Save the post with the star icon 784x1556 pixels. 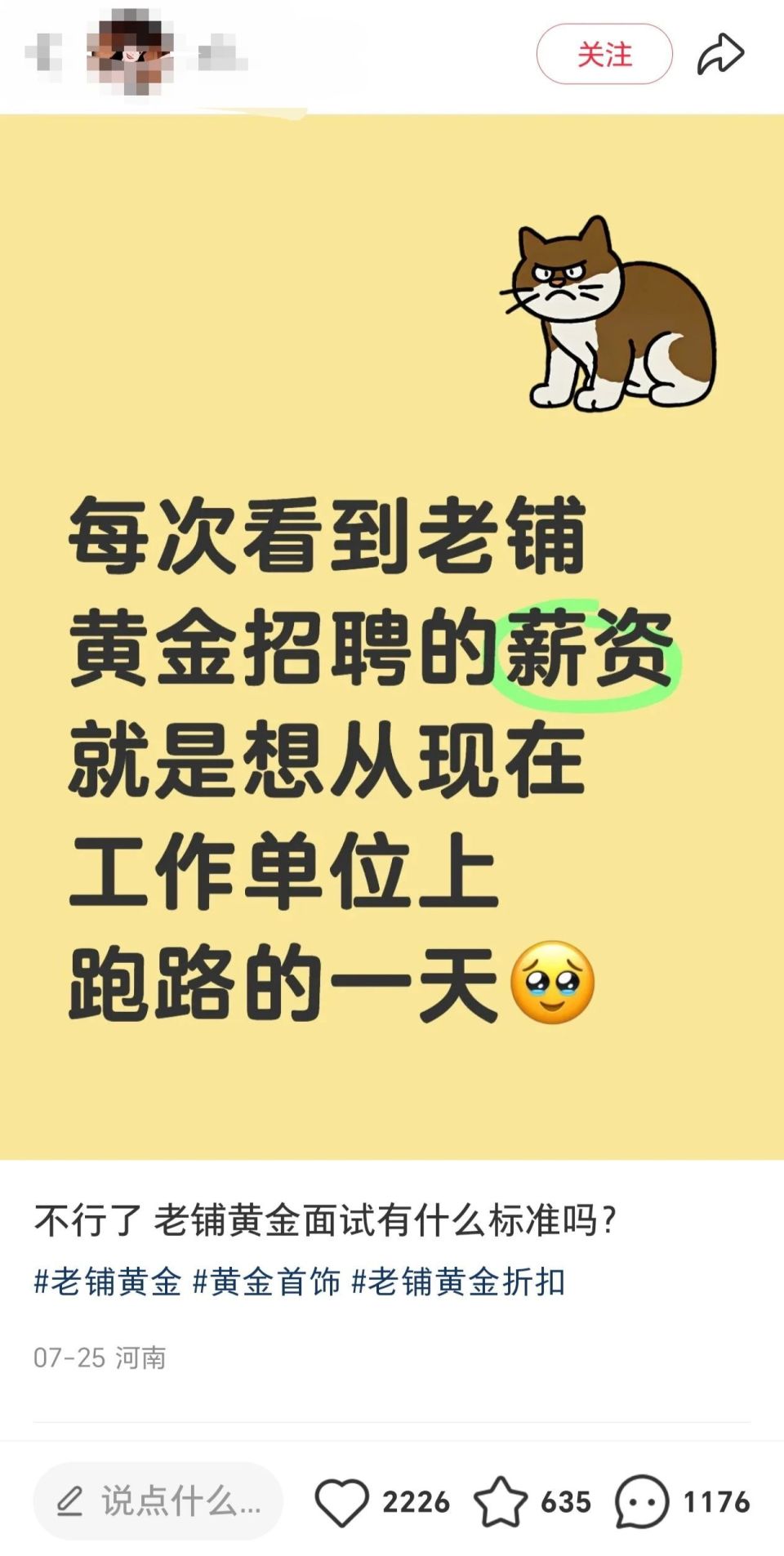501,1501
